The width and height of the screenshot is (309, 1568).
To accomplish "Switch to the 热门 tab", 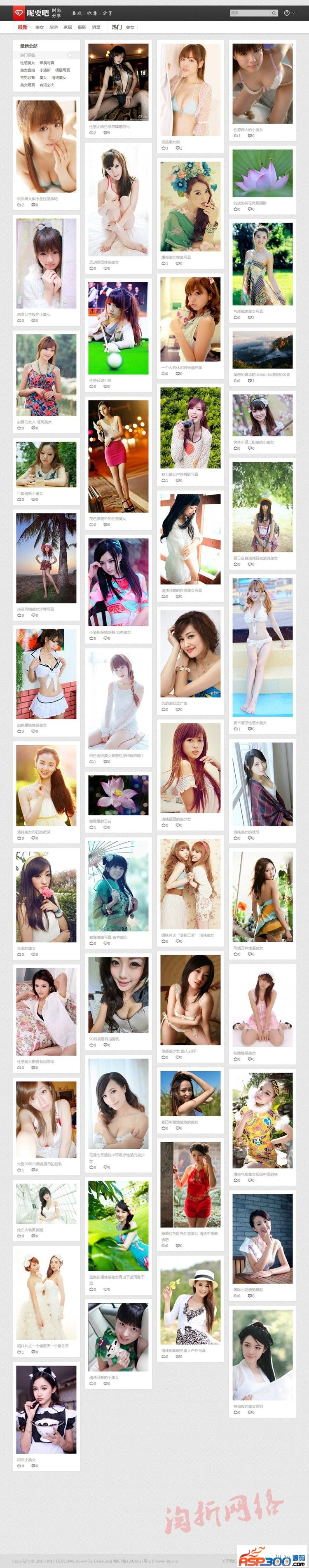I will [x=116, y=27].
